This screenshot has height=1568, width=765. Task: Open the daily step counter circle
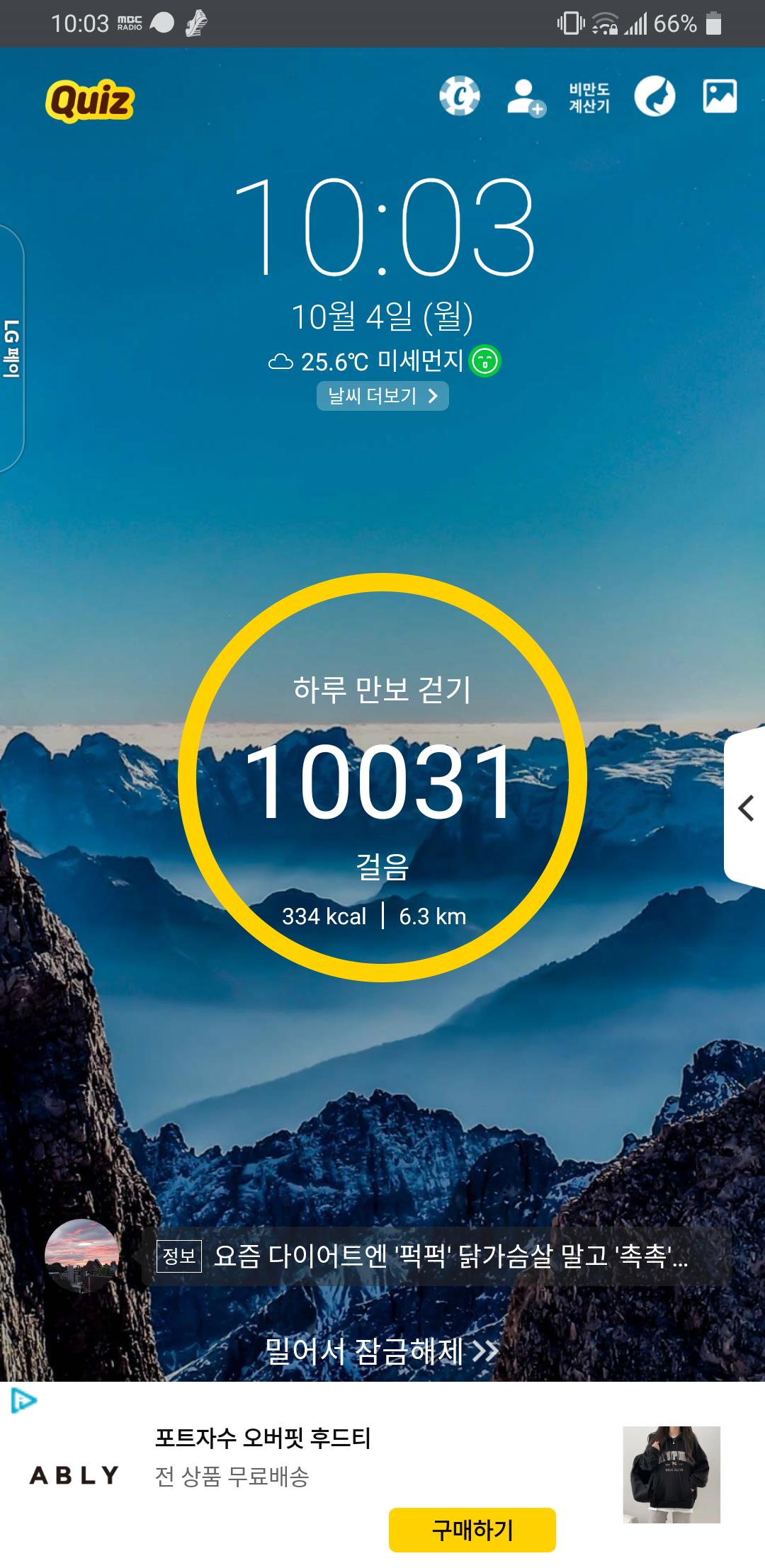click(382, 777)
